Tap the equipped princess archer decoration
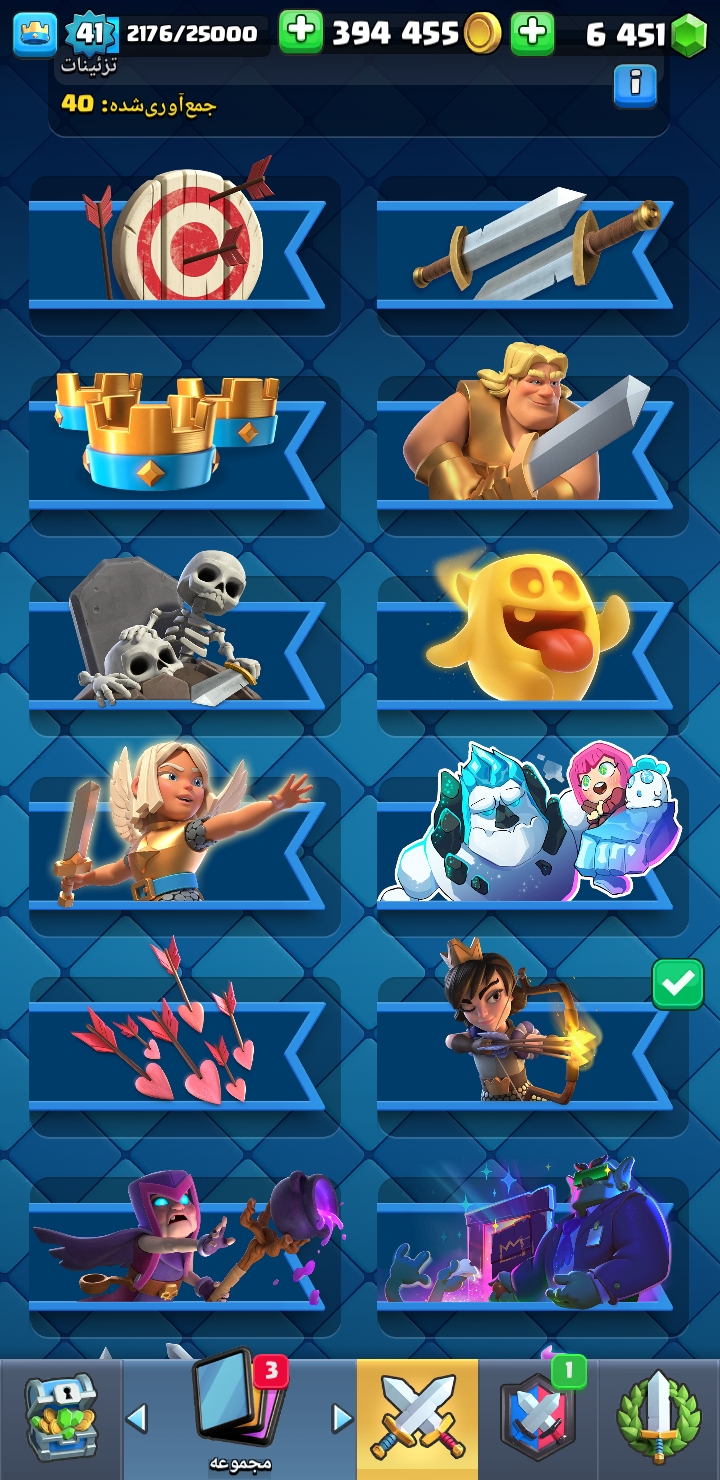Image resolution: width=720 pixels, height=1480 pixels. pyautogui.click(x=533, y=1055)
